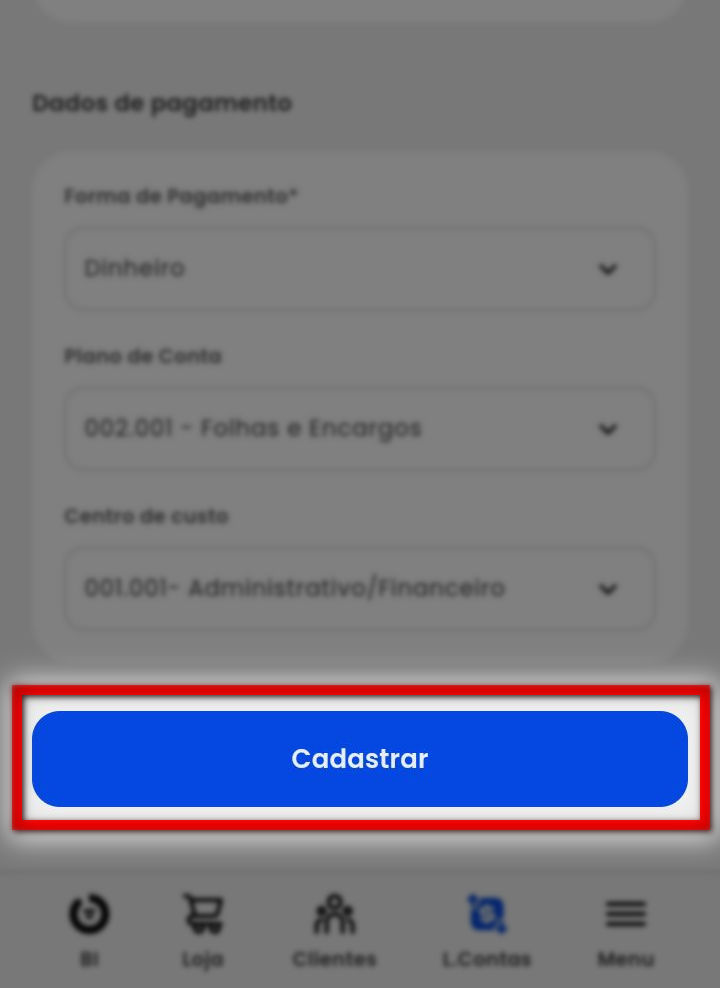This screenshot has height=988, width=720.
Task: Switch to the BI tab
Action: [x=89, y=930]
